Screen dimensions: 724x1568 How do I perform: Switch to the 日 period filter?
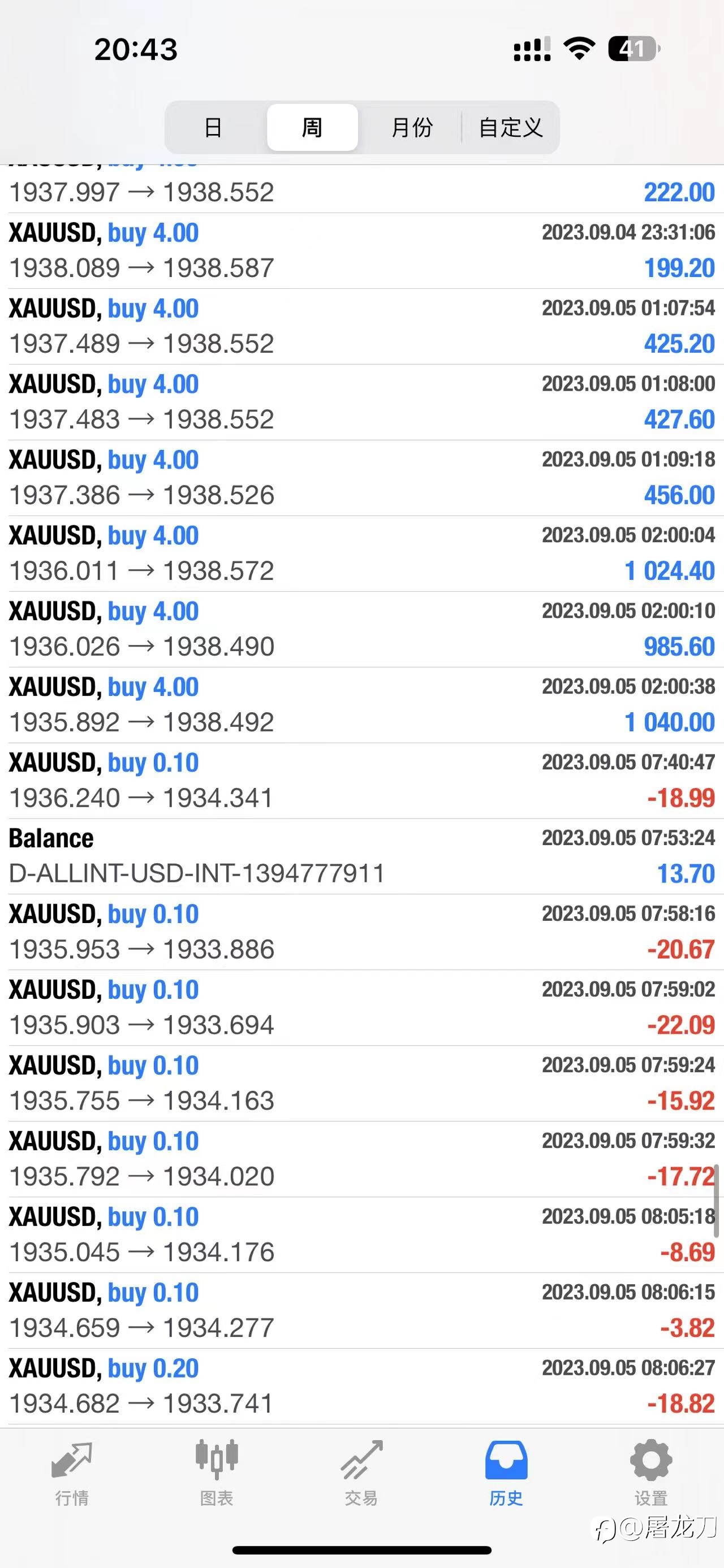[x=213, y=127]
